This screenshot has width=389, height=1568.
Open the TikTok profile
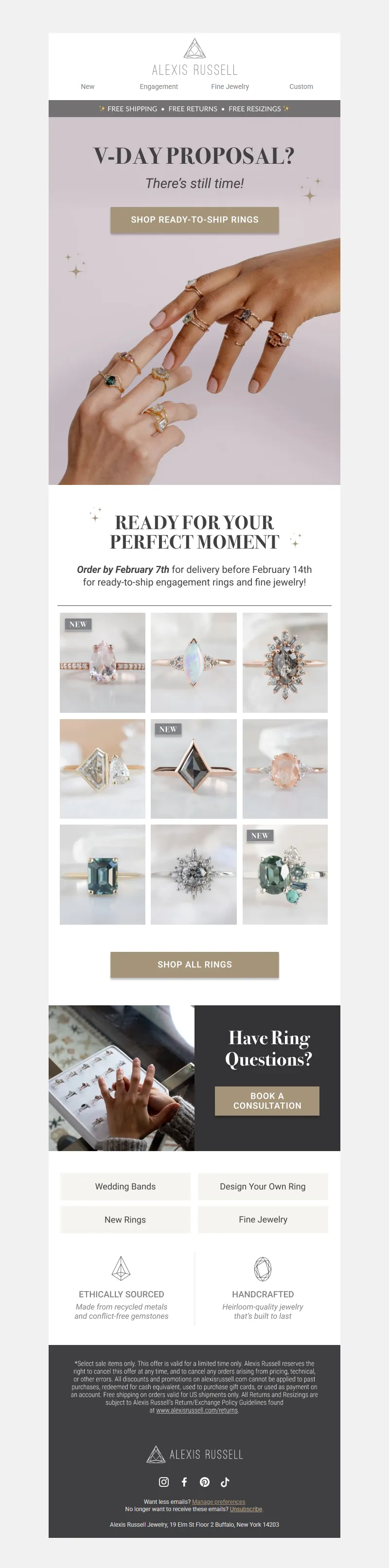point(225,1482)
